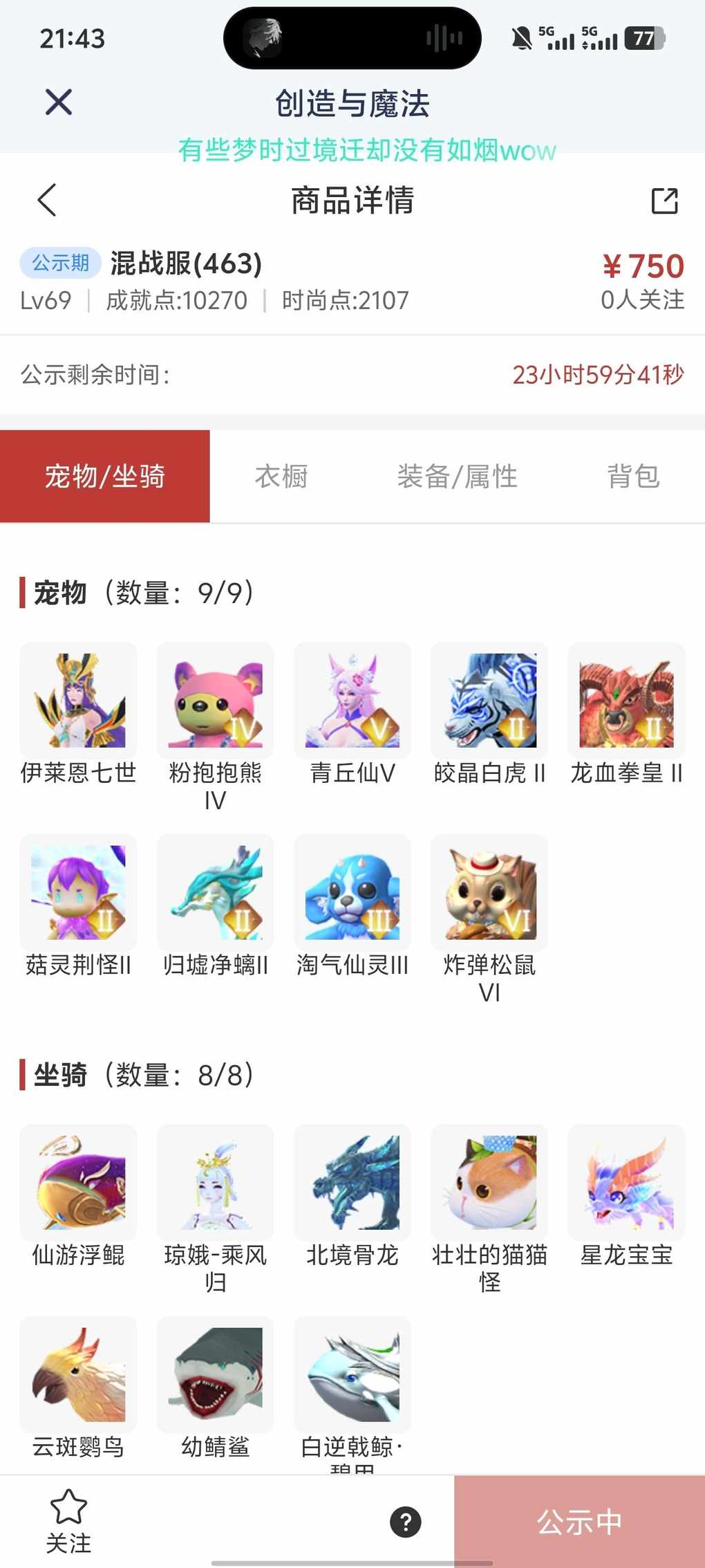
Task: Open pet 龙血拳皇 II
Action: (x=626, y=701)
